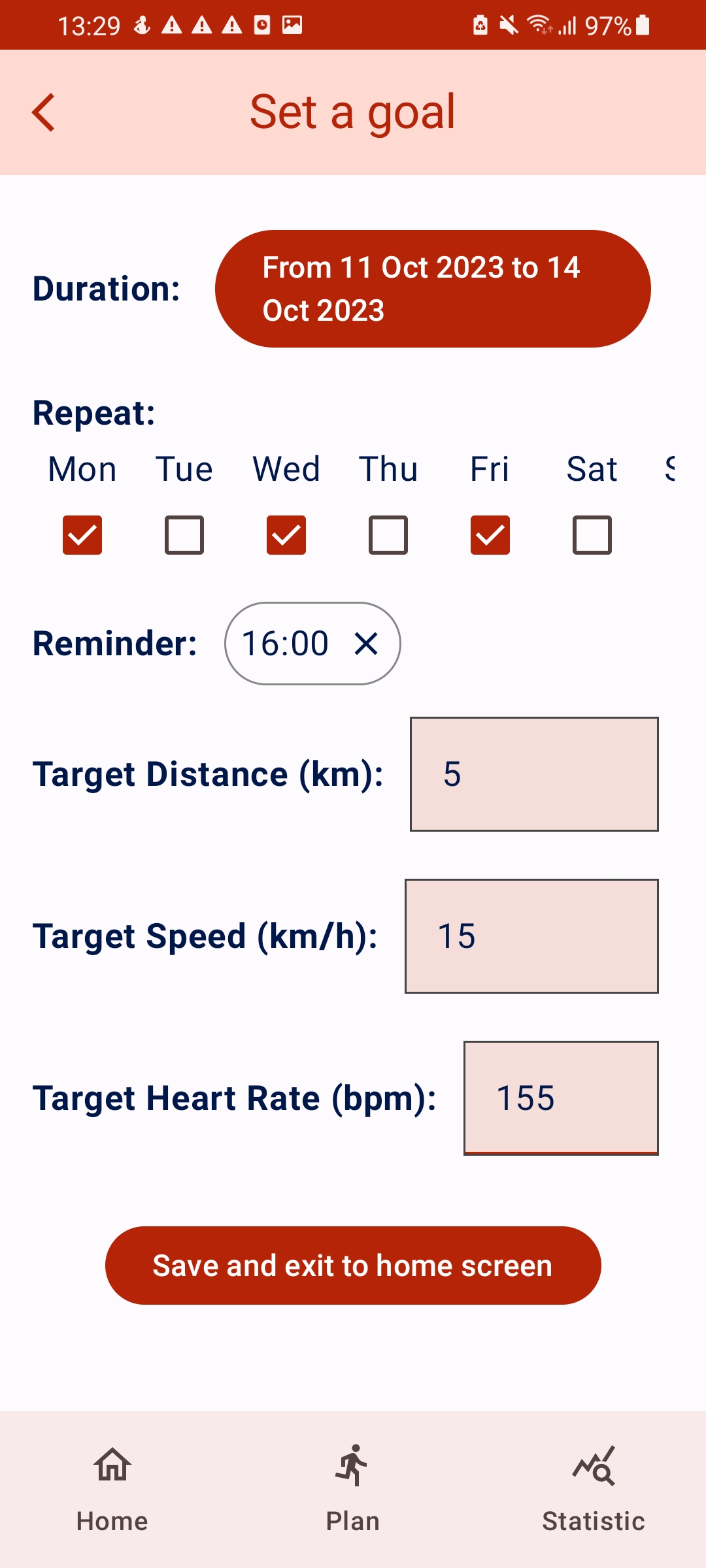Viewport: 706px width, 1568px height.
Task: Uncheck the Monday repeat checkbox
Action: [82, 535]
